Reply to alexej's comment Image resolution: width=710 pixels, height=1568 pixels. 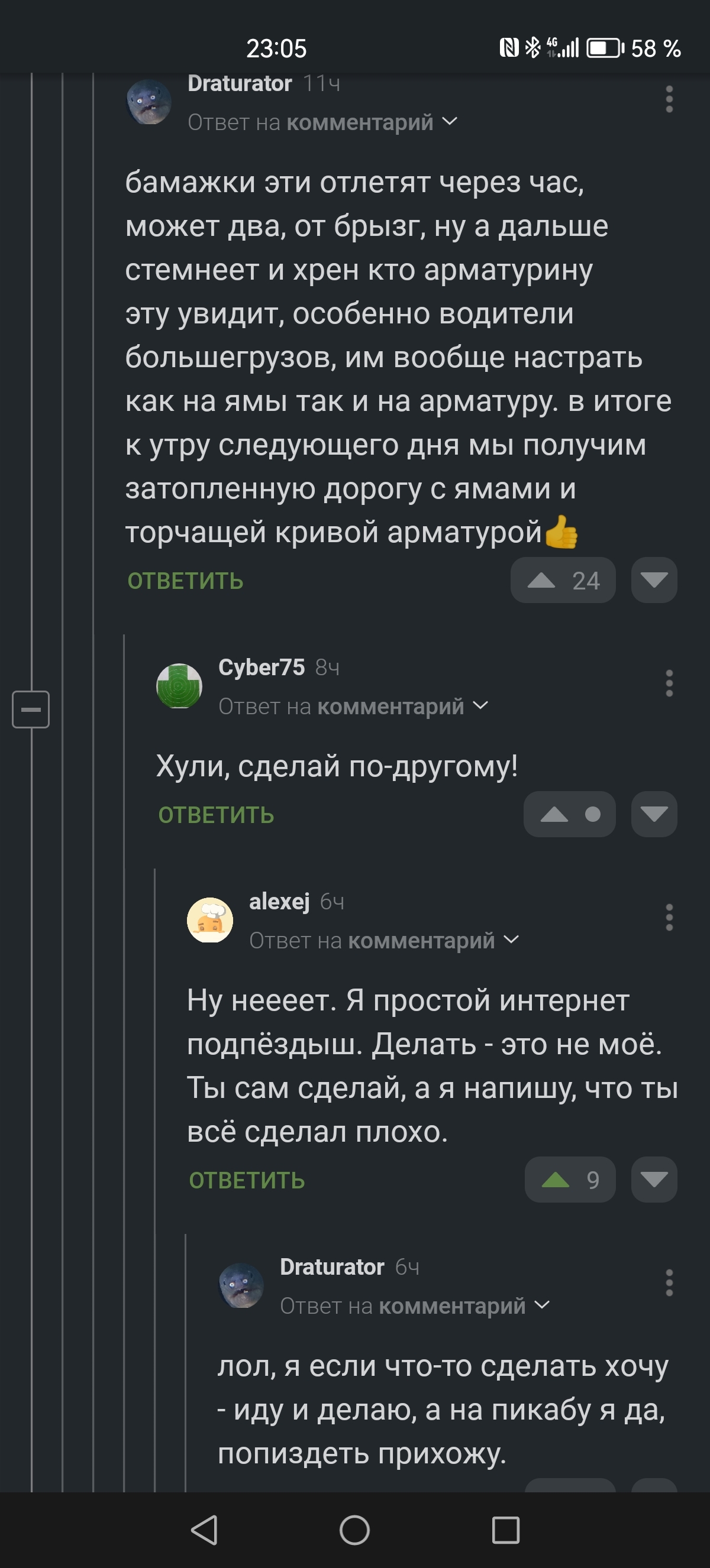[x=247, y=1180]
